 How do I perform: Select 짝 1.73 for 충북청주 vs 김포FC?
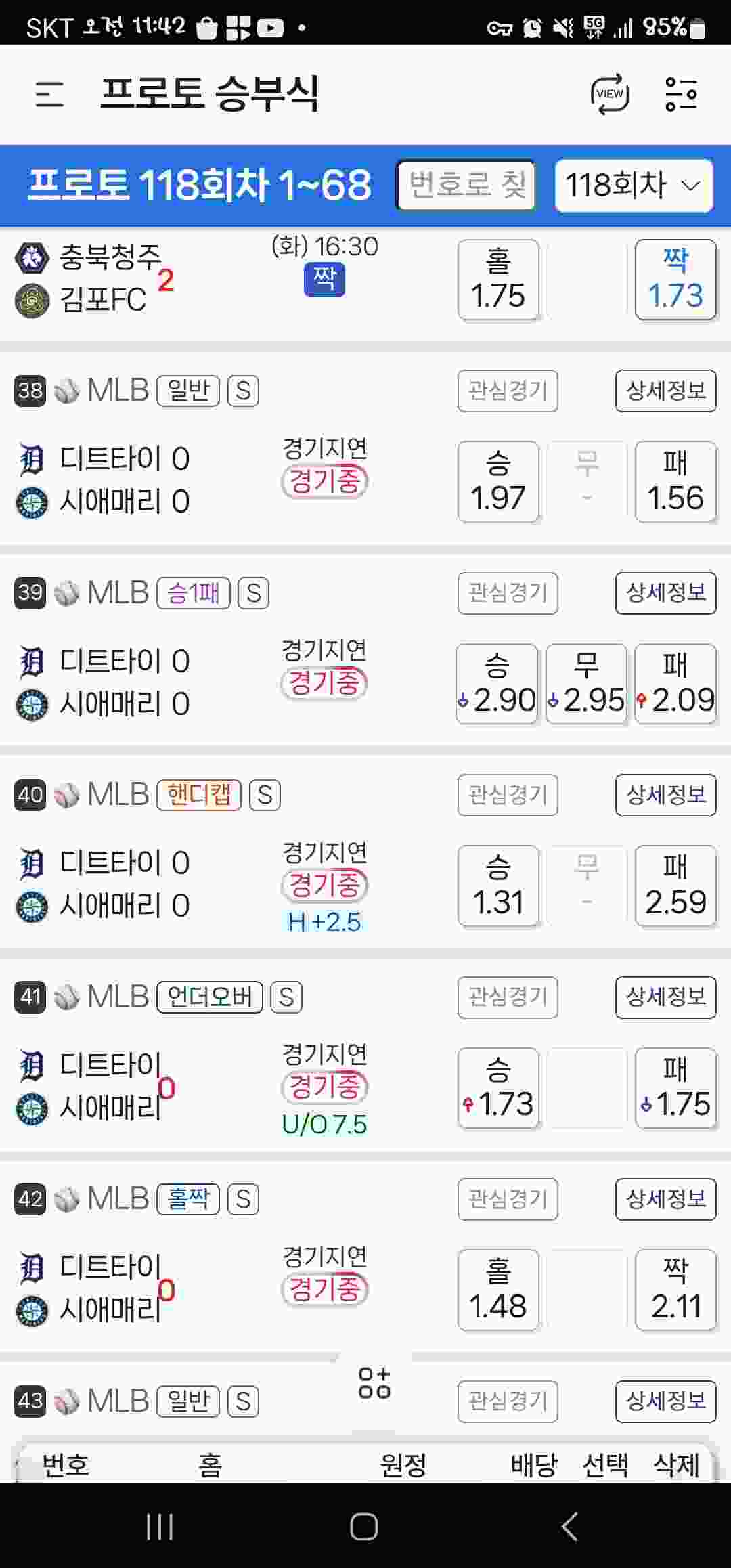click(x=675, y=280)
